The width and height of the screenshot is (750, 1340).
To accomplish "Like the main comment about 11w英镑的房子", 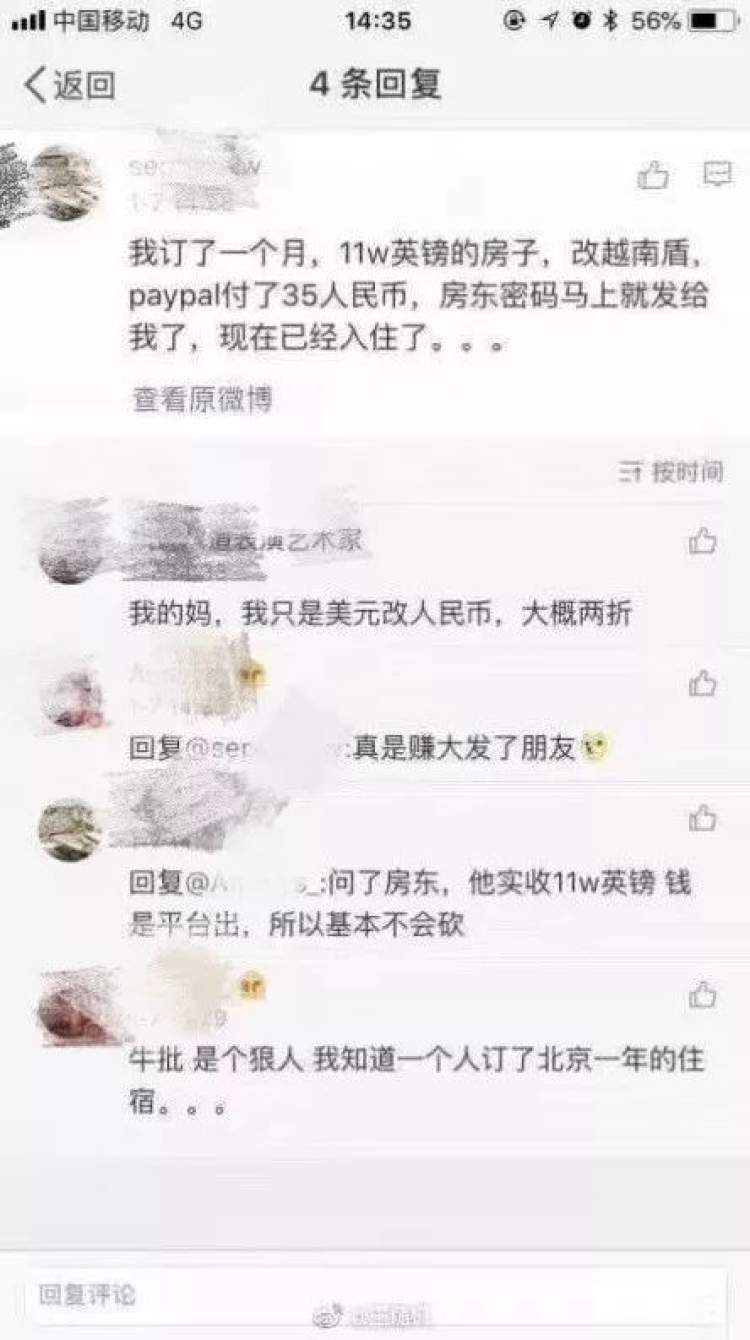I will click(x=653, y=176).
